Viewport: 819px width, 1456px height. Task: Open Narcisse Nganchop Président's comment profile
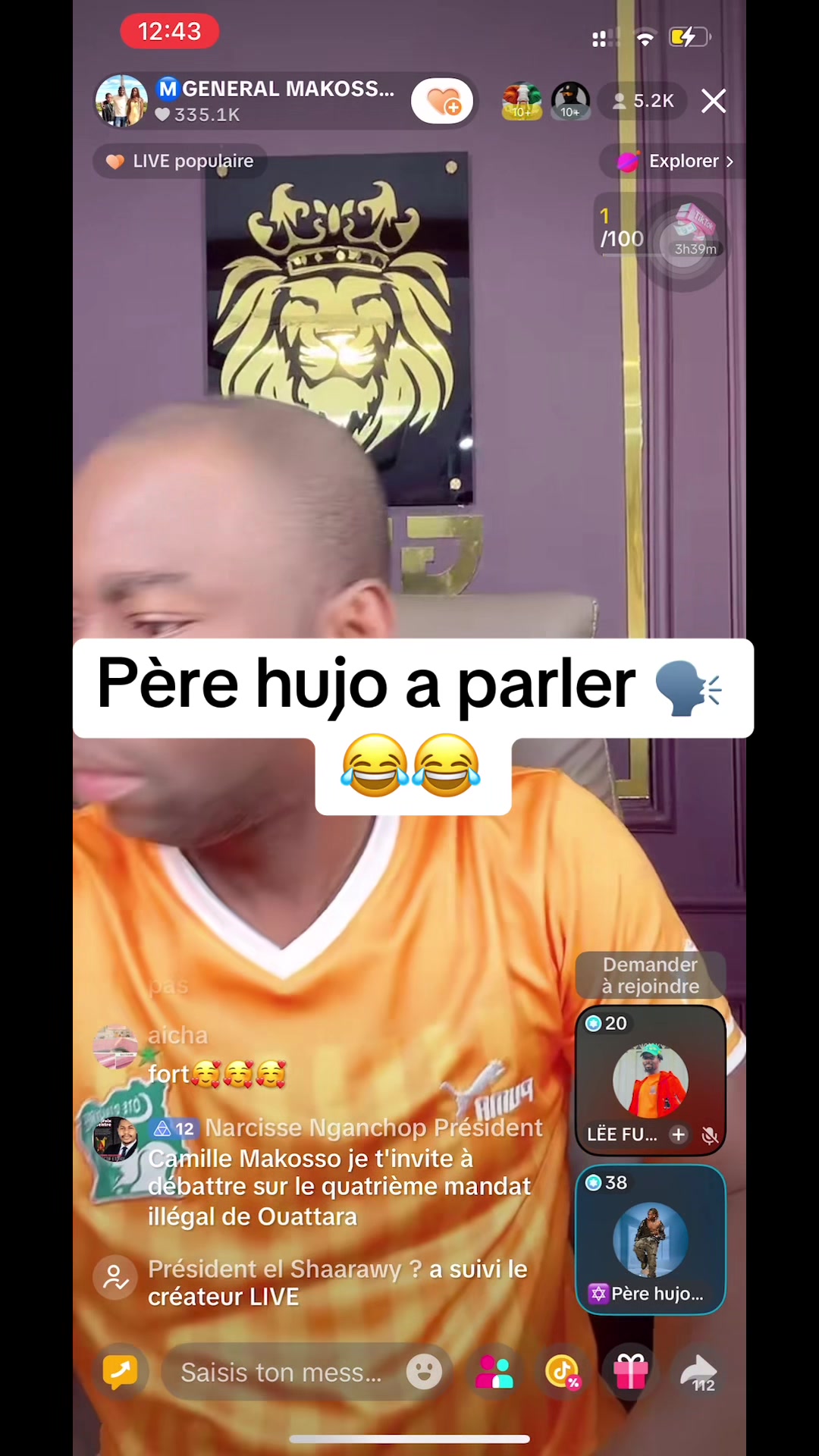115,1140
